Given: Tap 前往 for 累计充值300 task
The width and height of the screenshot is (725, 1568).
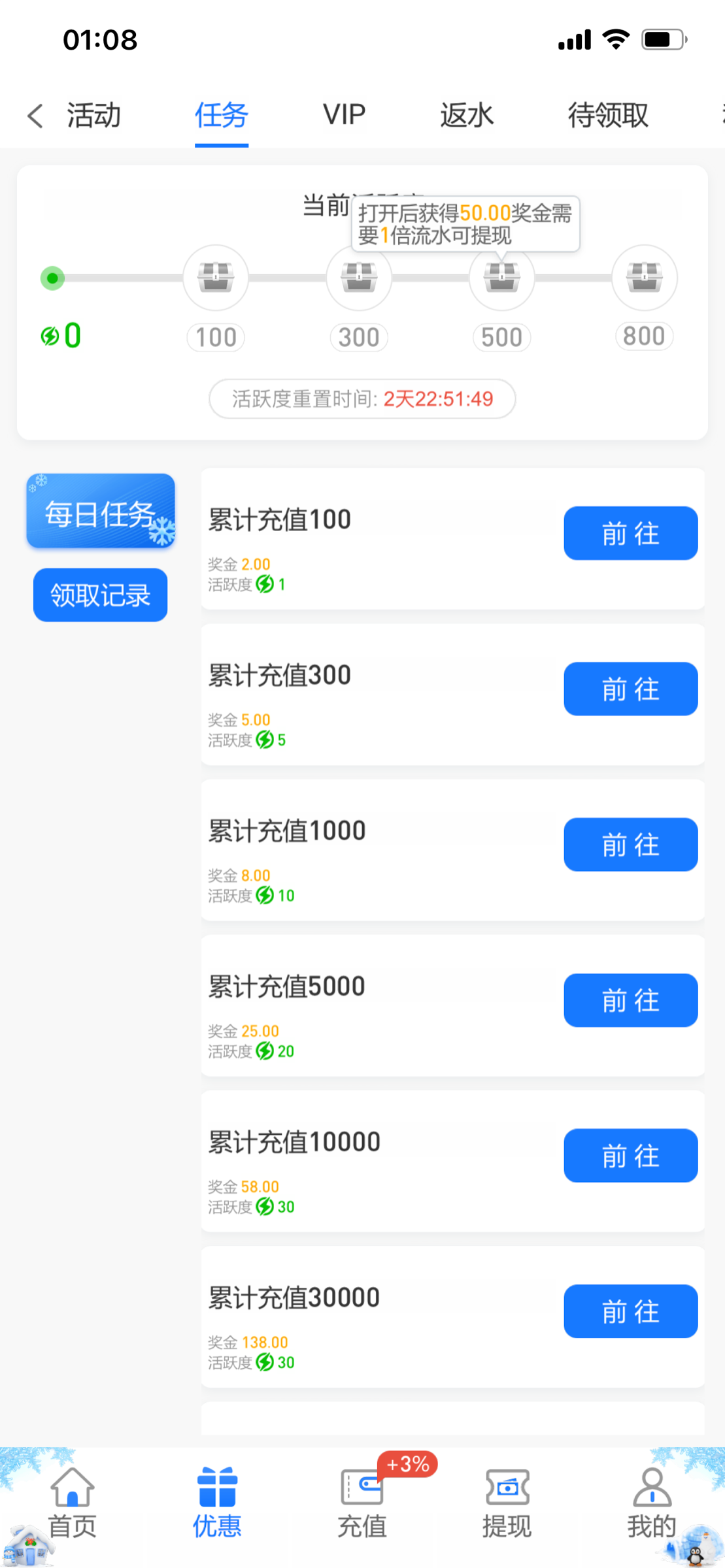Looking at the screenshot, I should coord(630,689).
